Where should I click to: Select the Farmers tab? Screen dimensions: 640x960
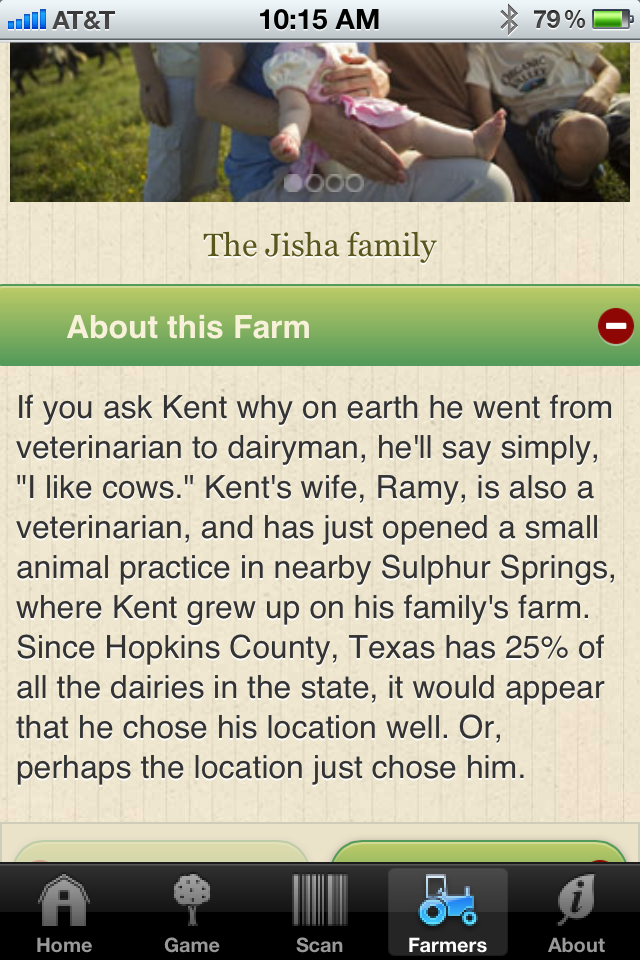point(447,912)
